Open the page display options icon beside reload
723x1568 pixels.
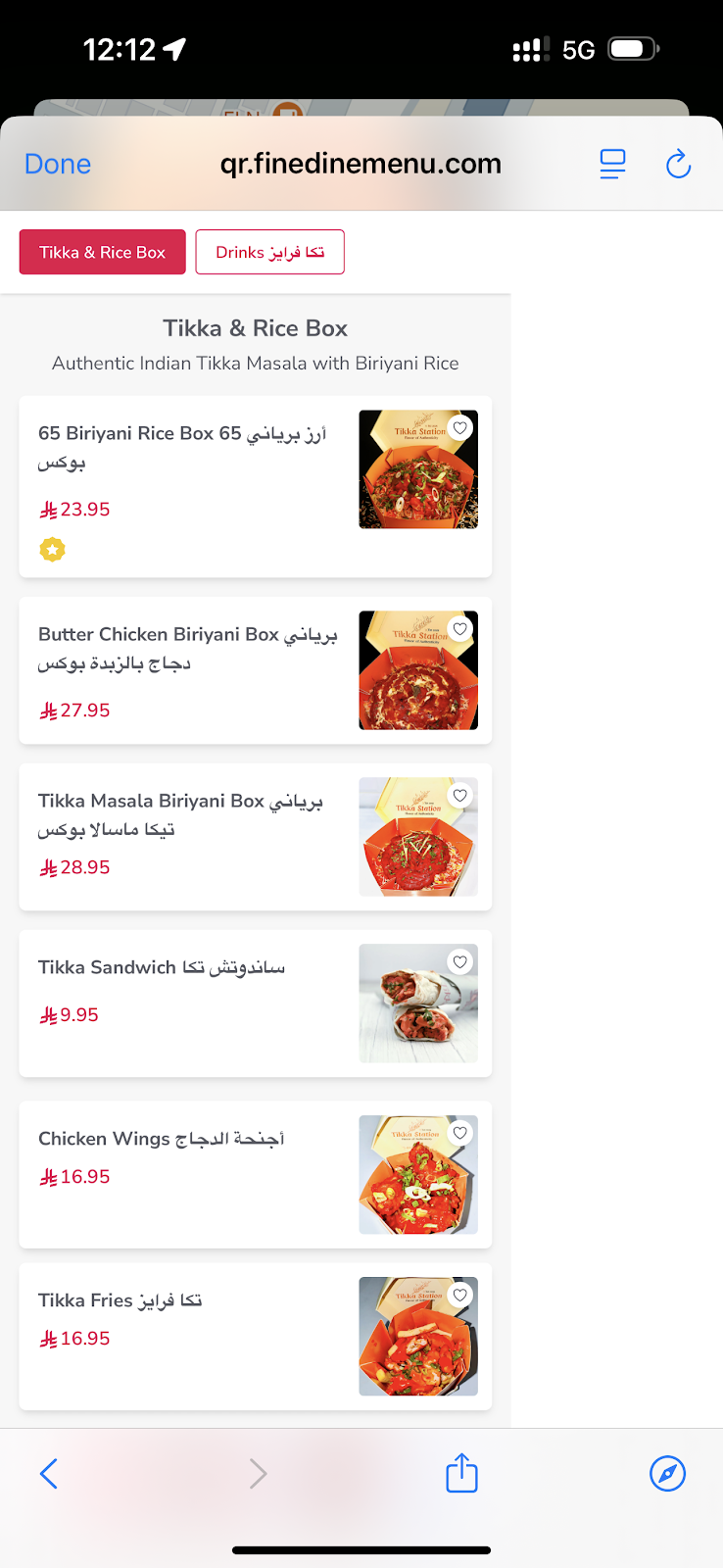[612, 164]
